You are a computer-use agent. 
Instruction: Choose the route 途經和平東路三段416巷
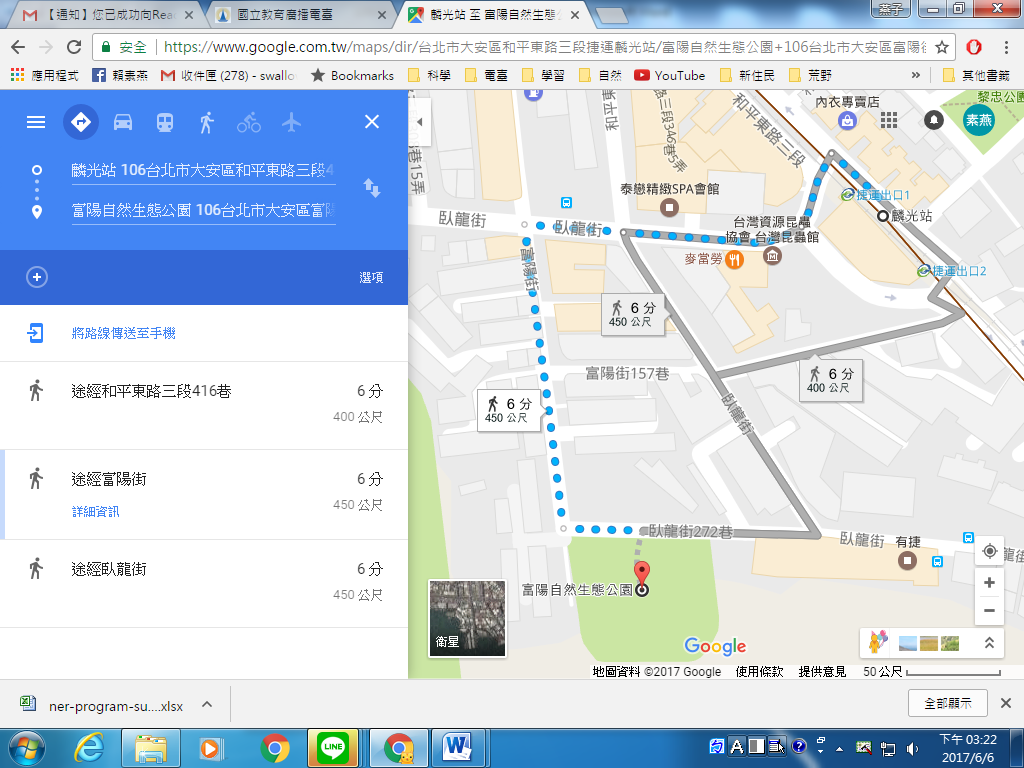(151, 391)
